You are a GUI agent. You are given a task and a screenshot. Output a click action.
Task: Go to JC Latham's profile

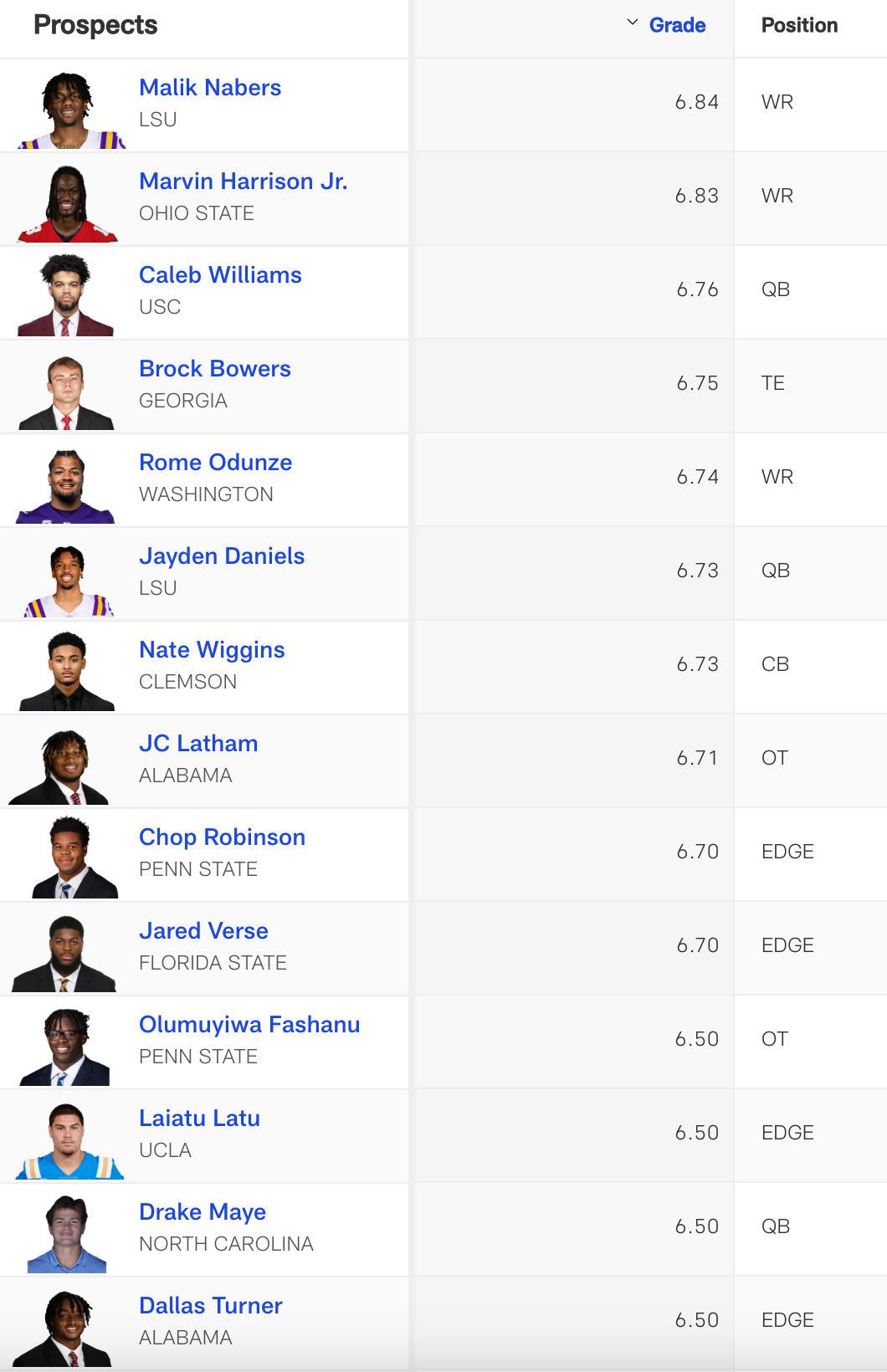(x=198, y=744)
